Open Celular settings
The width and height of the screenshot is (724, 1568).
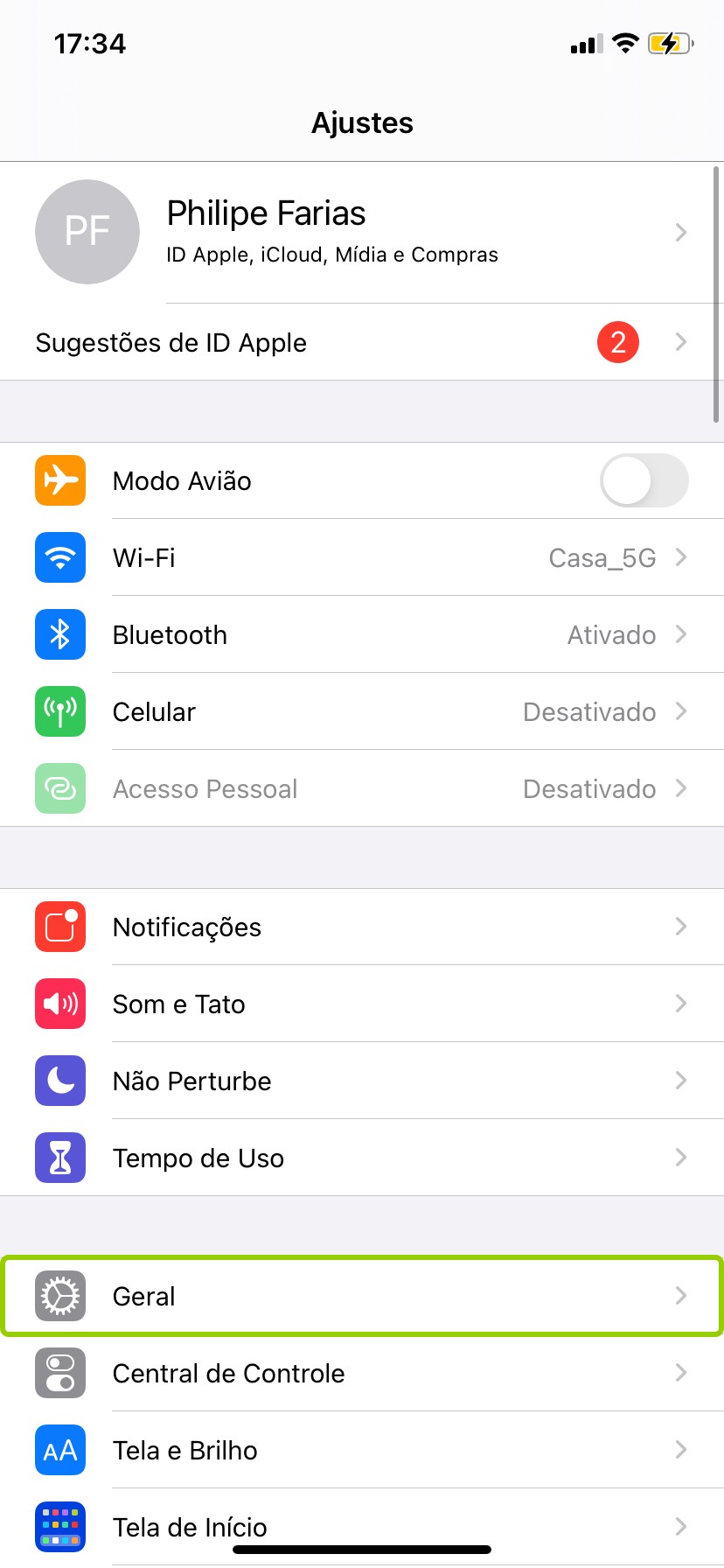coord(362,711)
